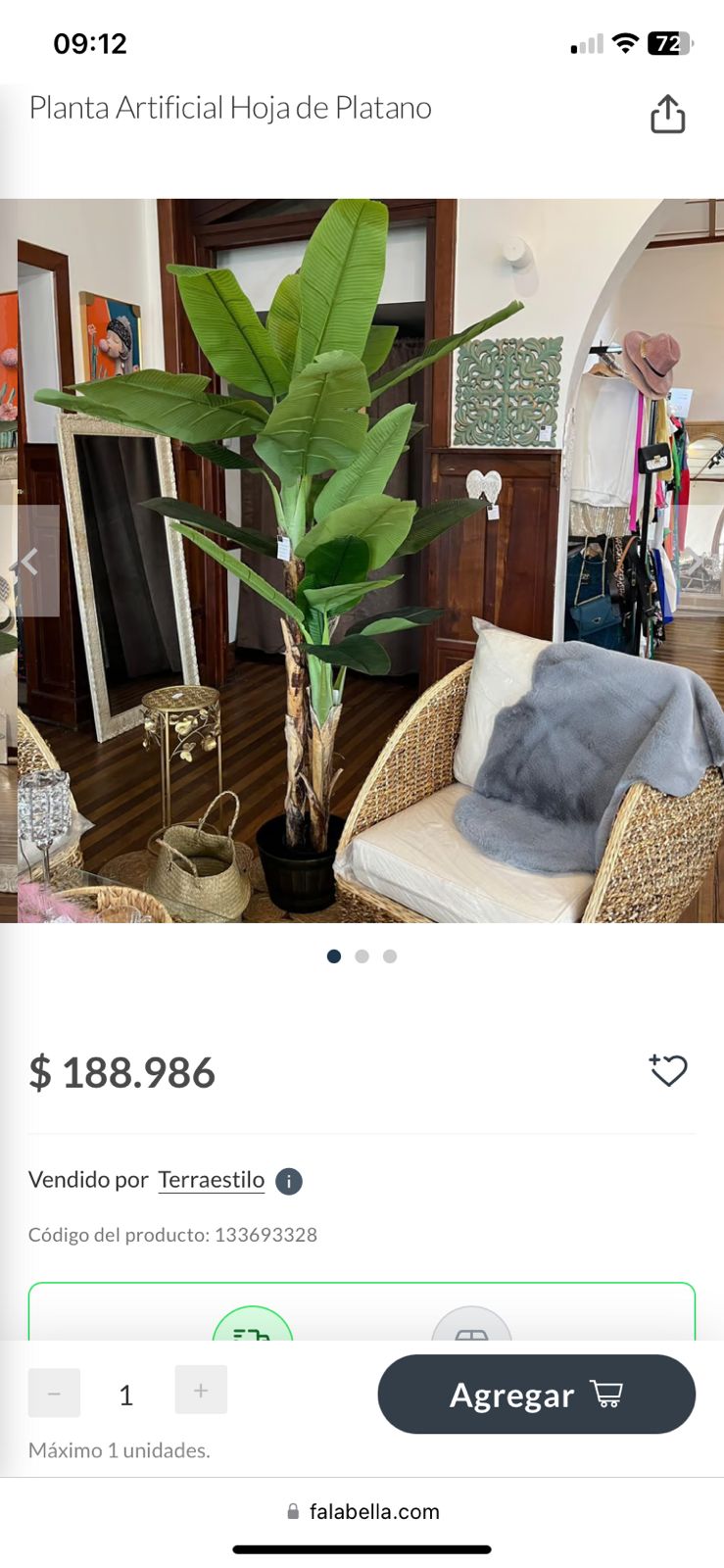Tap the falabella.com address bar
This screenshot has height=1568, width=724.
tap(362, 1511)
